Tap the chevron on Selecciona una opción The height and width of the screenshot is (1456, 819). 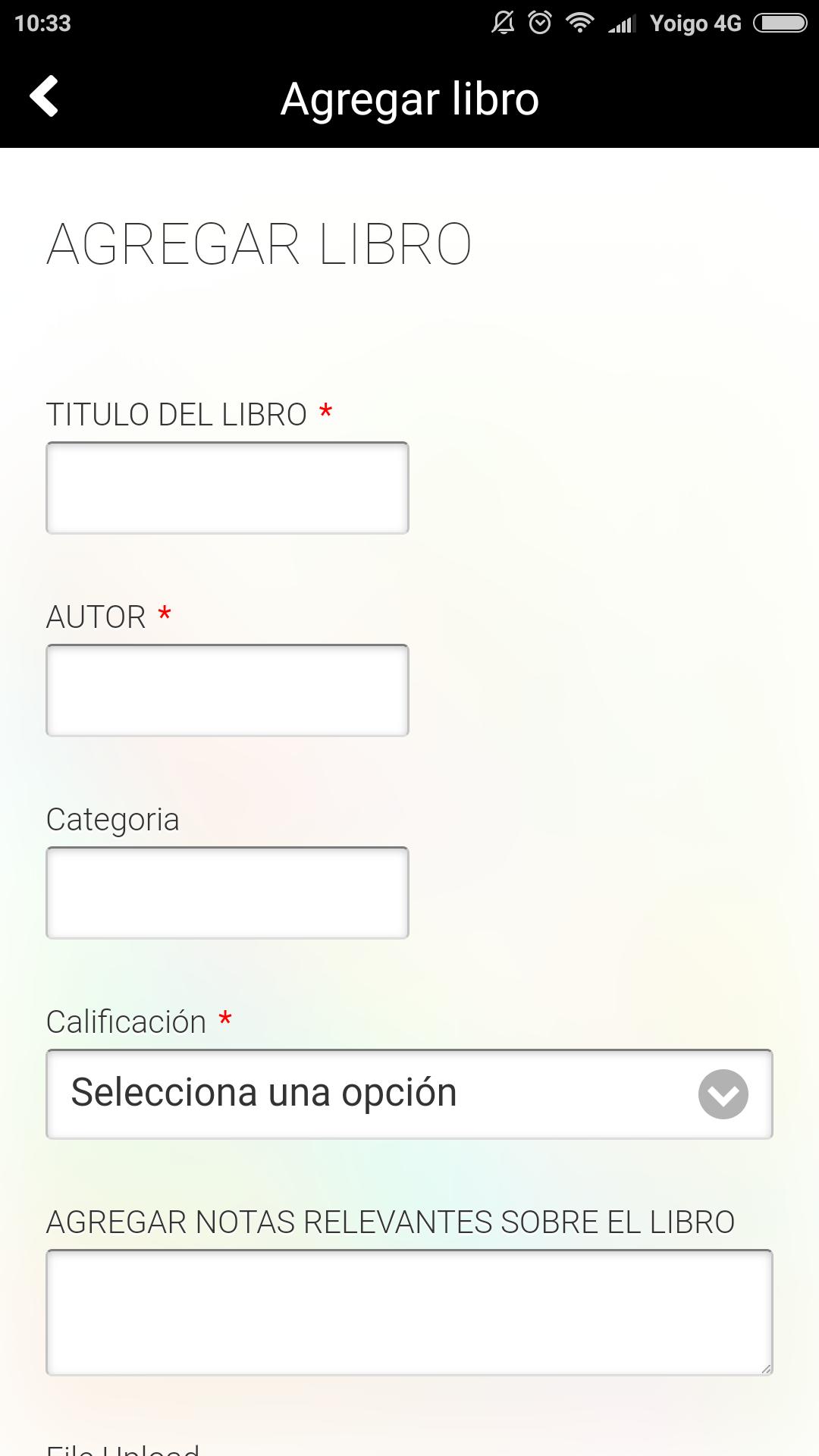(x=723, y=1094)
